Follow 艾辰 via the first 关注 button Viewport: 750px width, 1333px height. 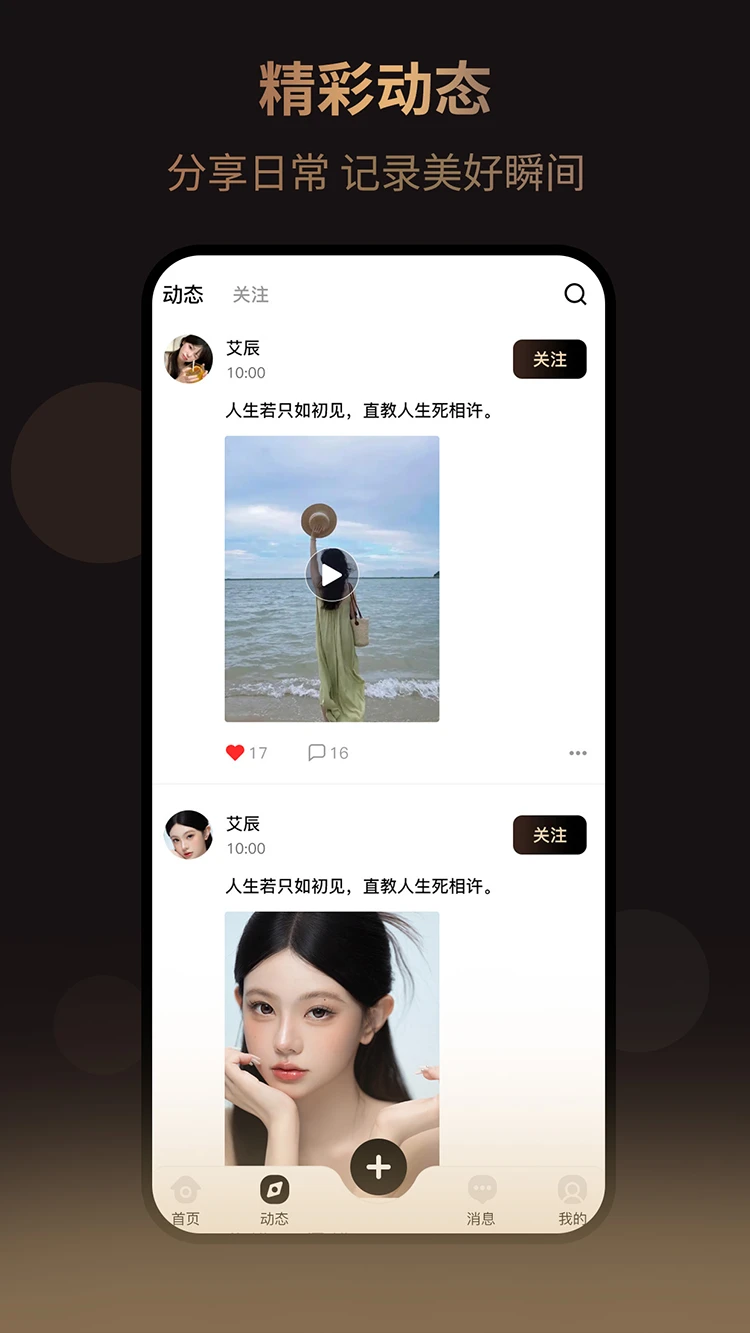549,359
